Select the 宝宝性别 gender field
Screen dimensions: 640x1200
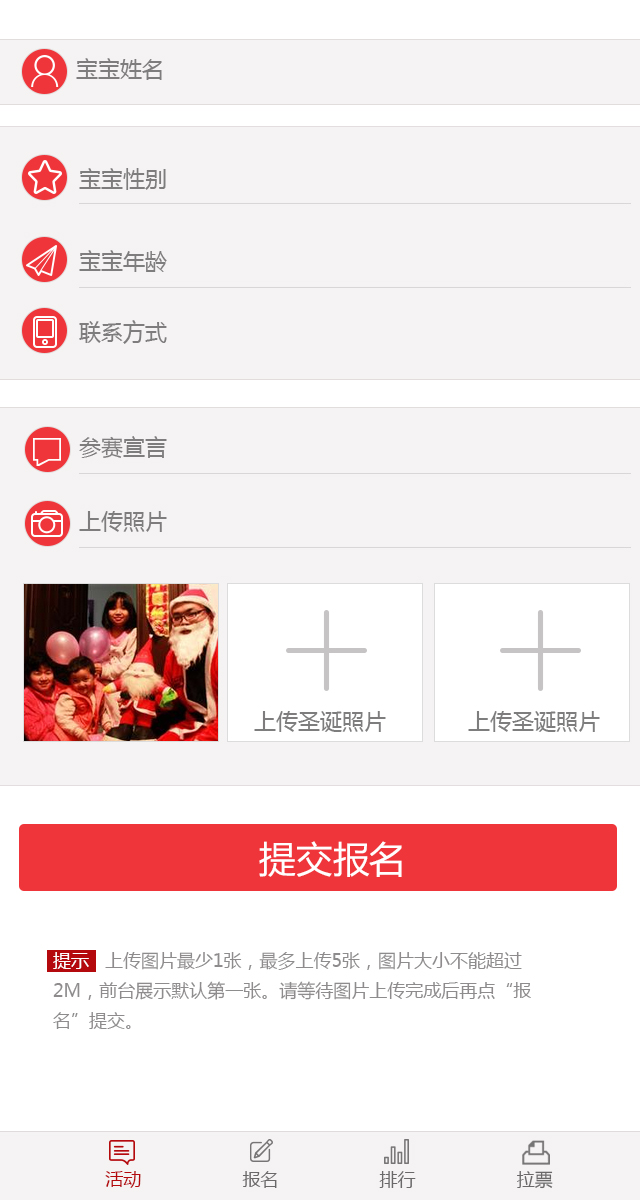click(350, 180)
